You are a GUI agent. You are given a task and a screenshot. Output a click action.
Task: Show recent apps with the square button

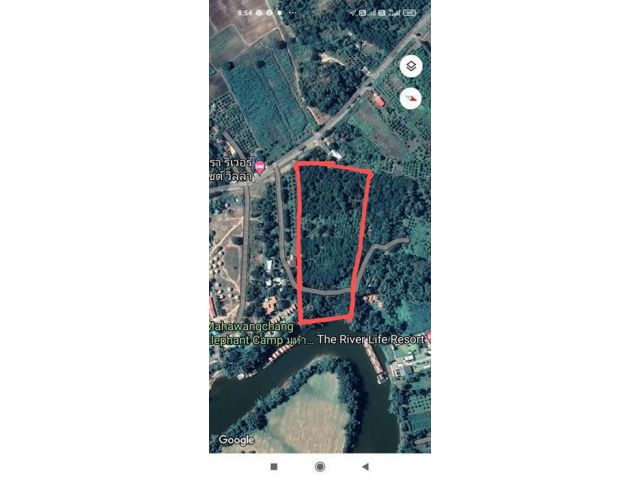tap(274, 466)
